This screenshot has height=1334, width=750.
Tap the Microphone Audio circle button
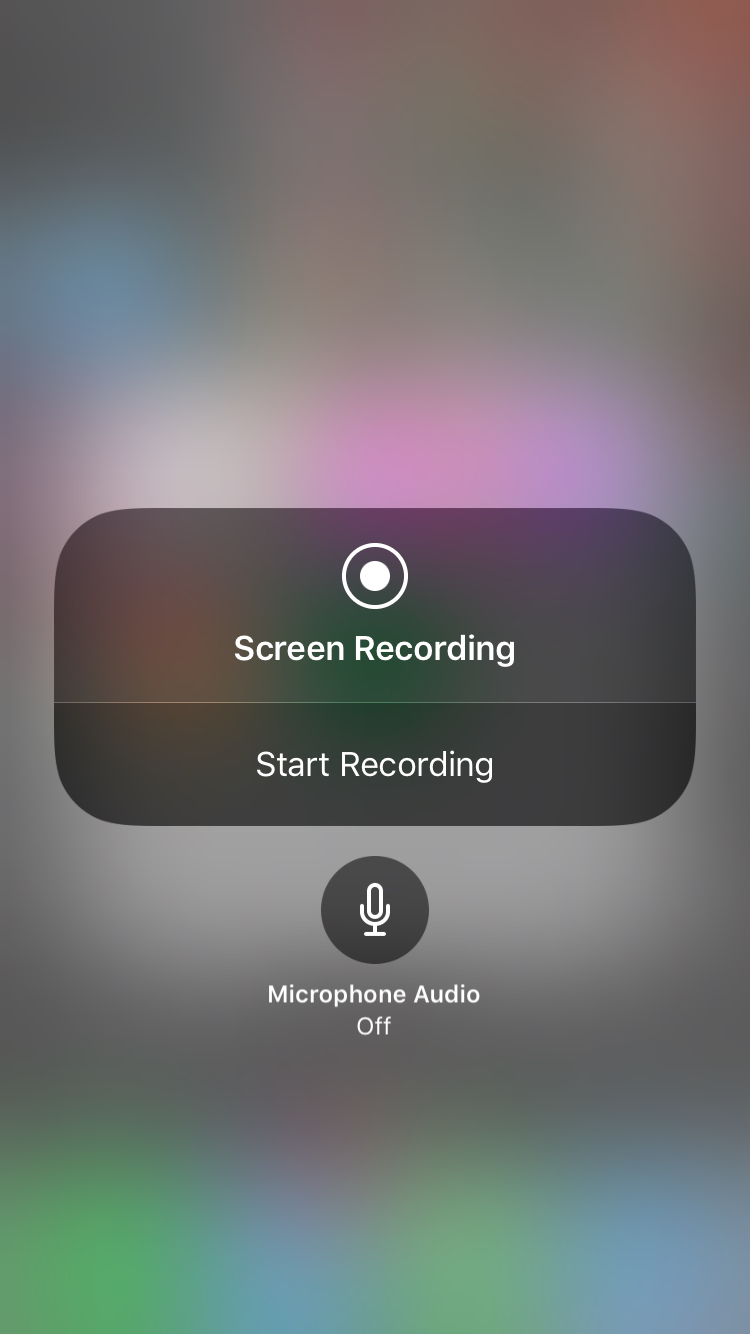[375, 909]
